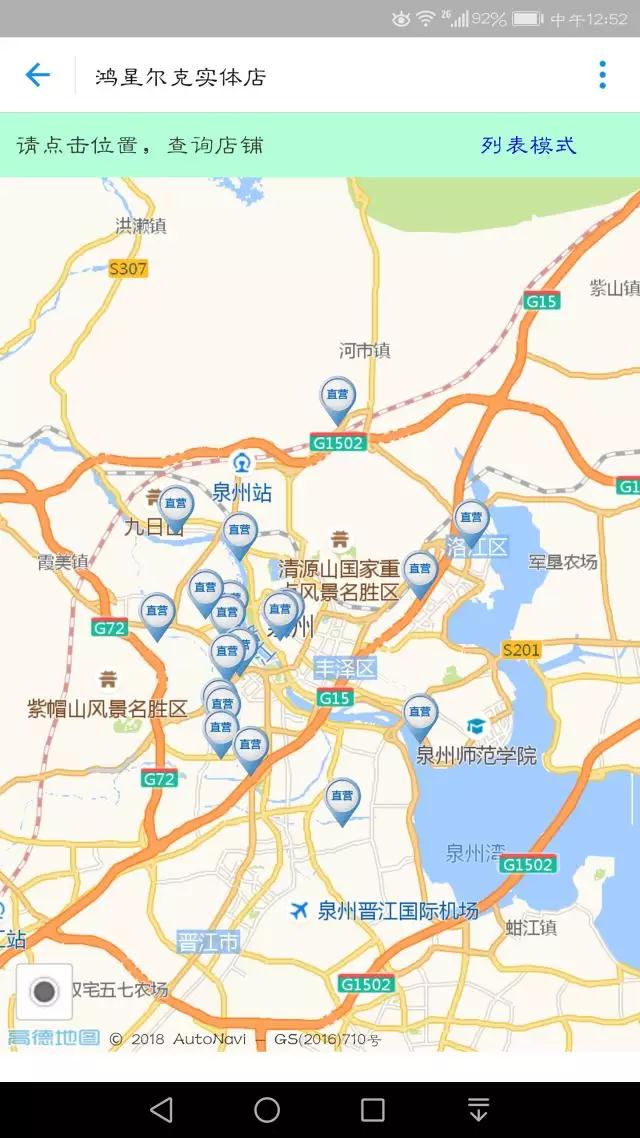640x1138 pixels.
Task: Open the three-dot overflow menu
Action: coord(602,75)
